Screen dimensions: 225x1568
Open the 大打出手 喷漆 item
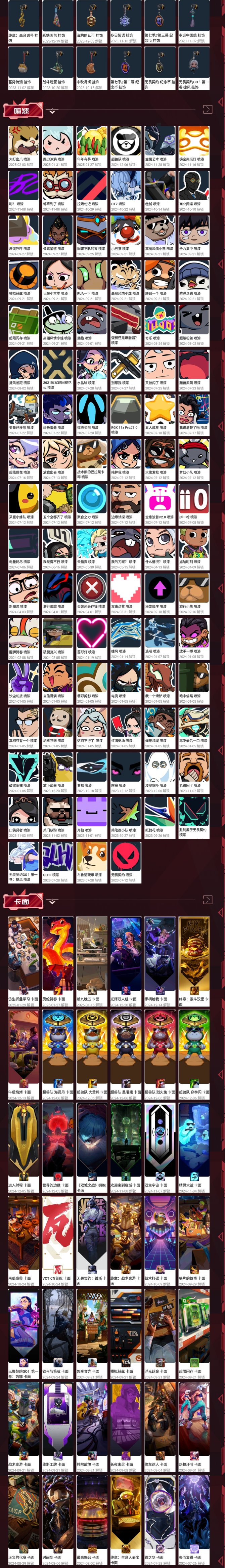(24, 143)
